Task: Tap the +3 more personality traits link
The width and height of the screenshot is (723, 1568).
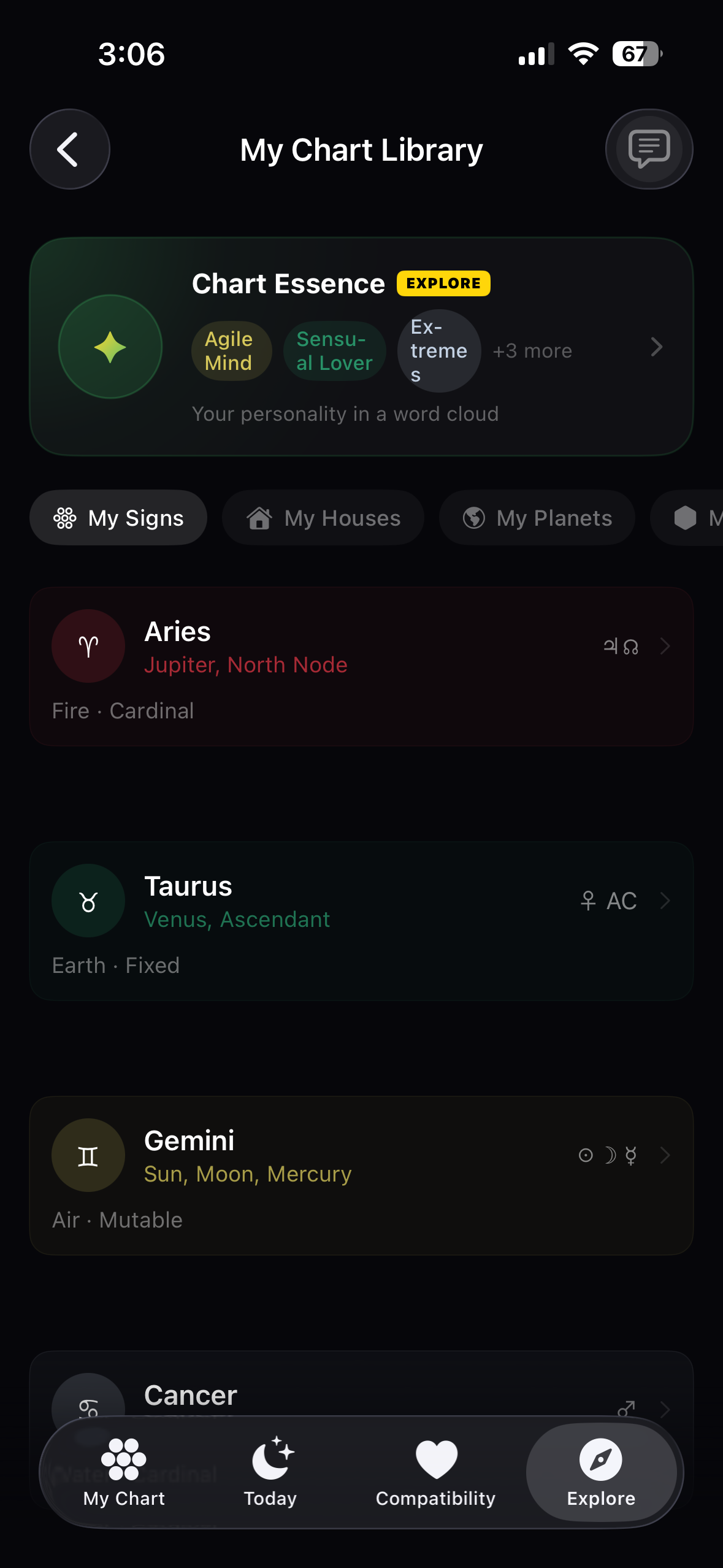Action: (531, 350)
